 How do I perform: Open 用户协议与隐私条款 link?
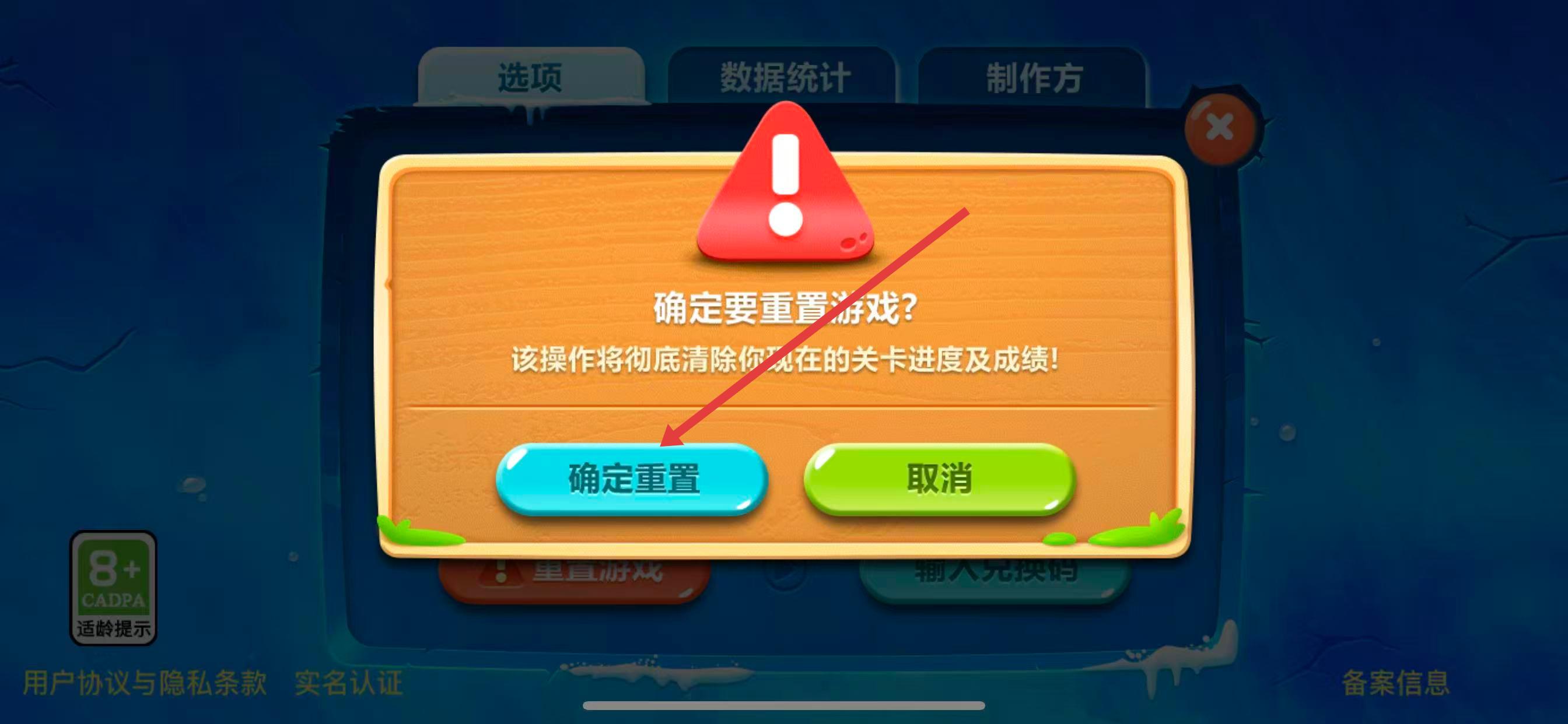[x=145, y=683]
